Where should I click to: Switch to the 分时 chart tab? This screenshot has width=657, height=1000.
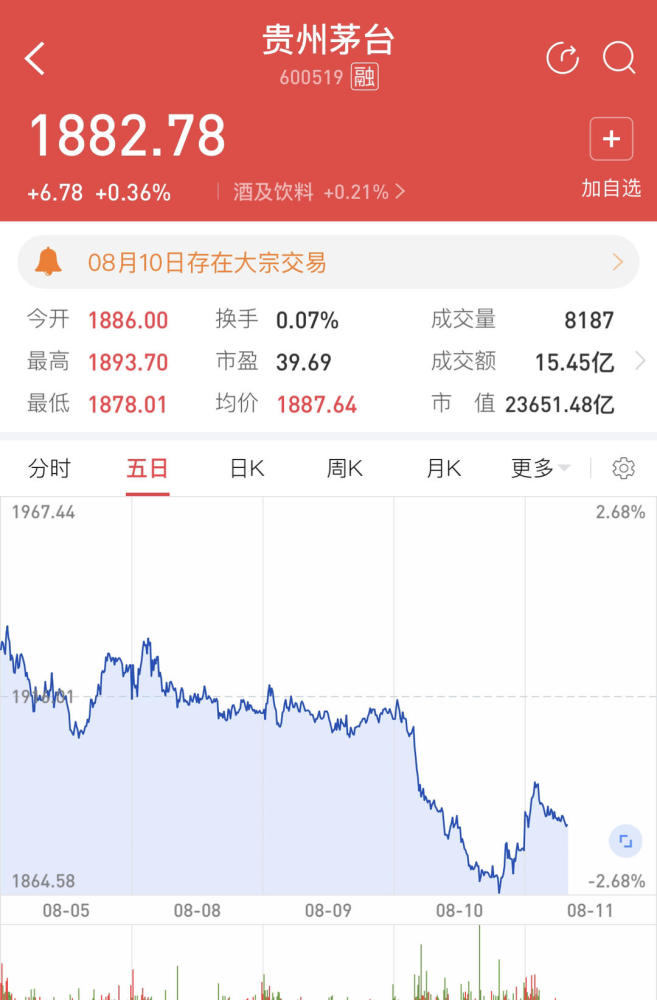[x=50, y=468]
